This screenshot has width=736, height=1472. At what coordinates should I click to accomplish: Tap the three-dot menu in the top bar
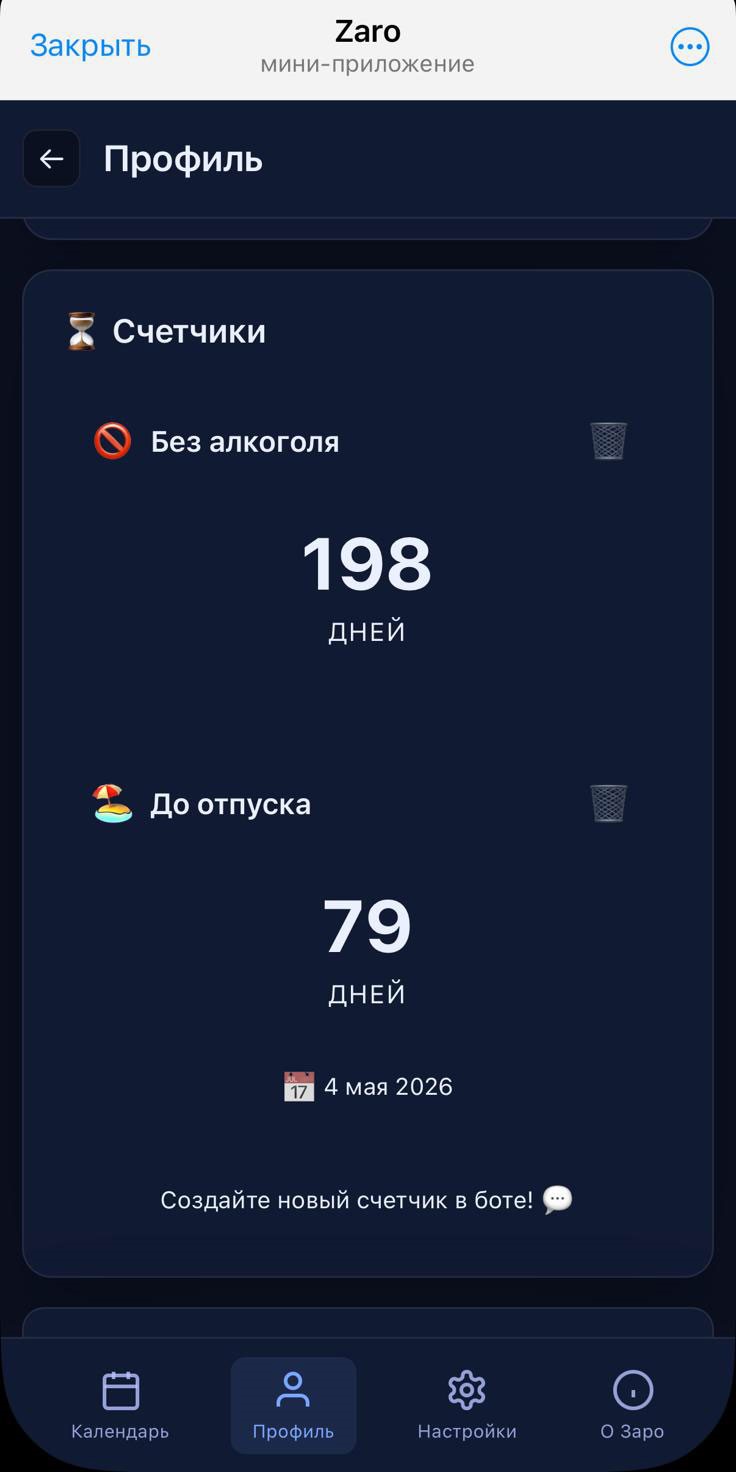point(689,46)
